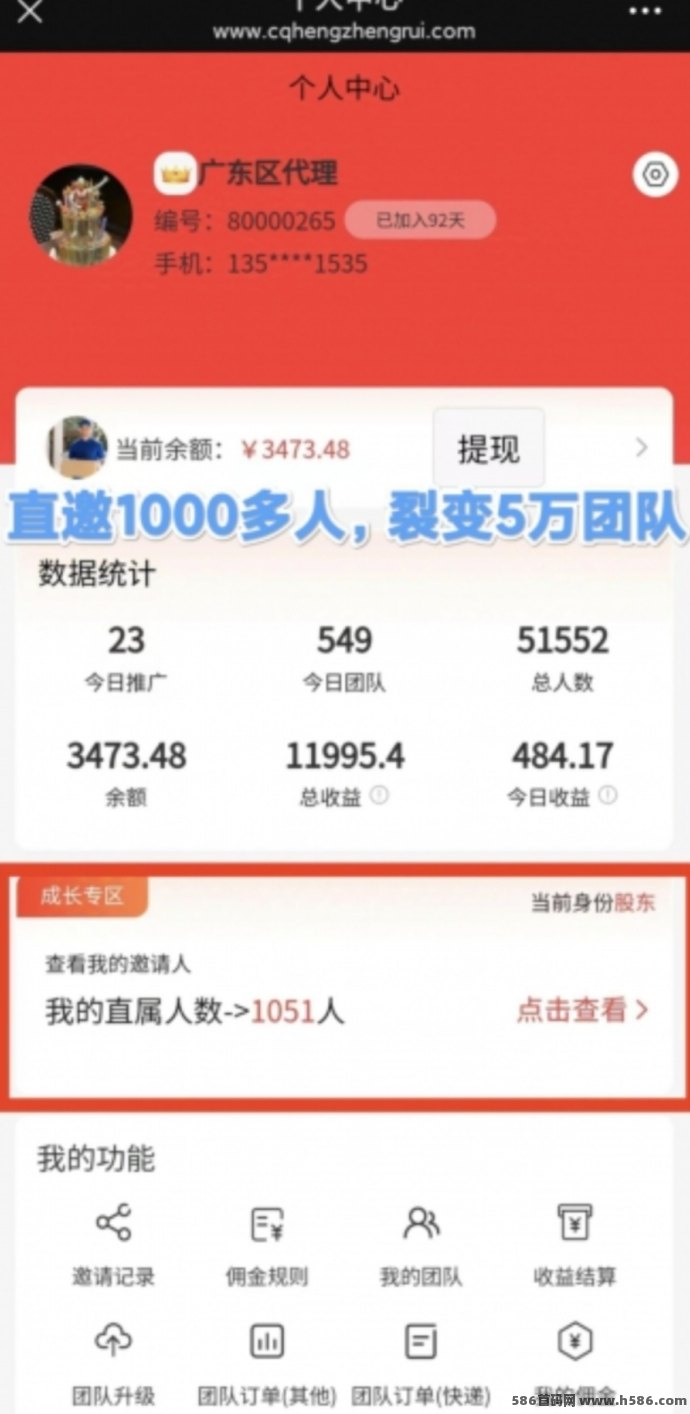
Task: Tap the profile avatar photo
Action: coord(81,215)
